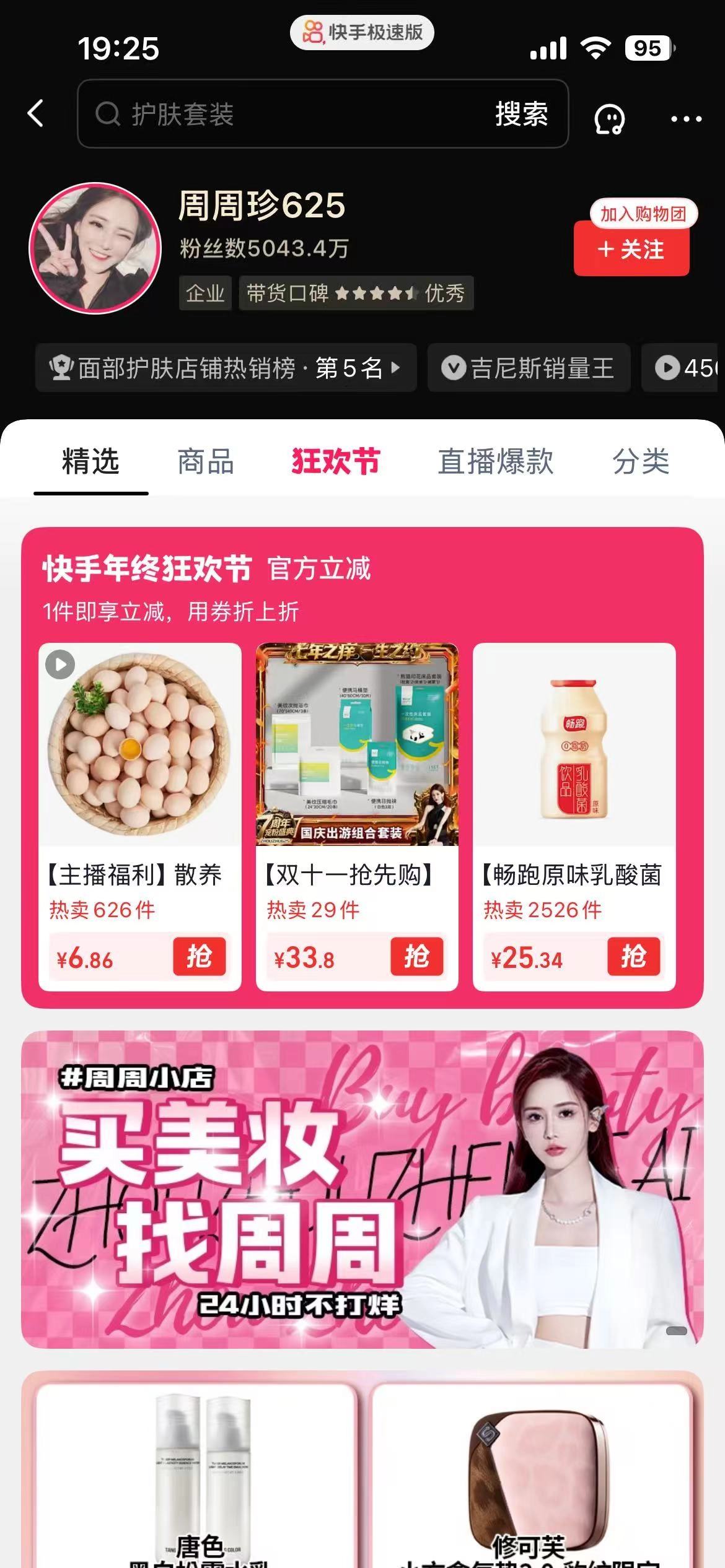Switch to the 分类 tab
Viewport: 725px width, 1568px height.
point(641,461)
